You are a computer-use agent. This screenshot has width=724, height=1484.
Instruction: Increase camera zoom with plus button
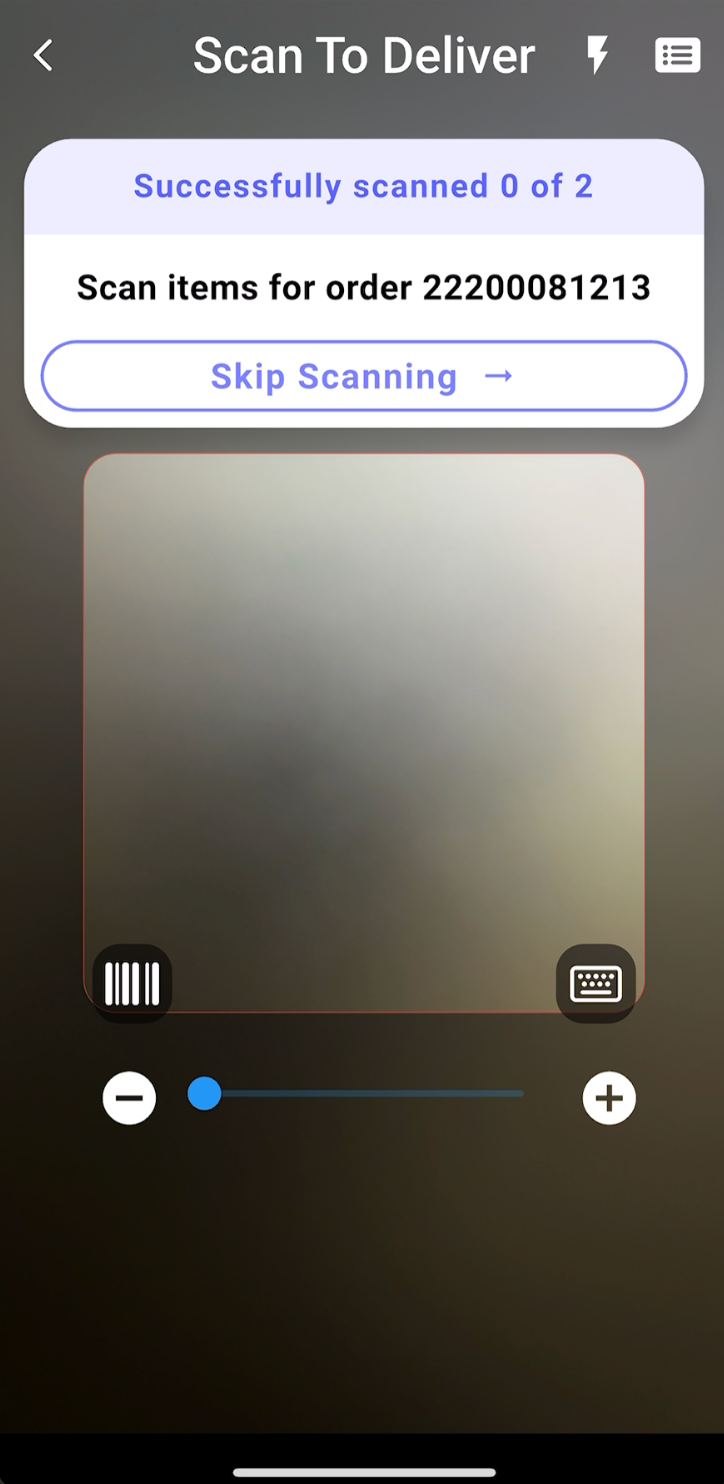(x=609, y=1098)
